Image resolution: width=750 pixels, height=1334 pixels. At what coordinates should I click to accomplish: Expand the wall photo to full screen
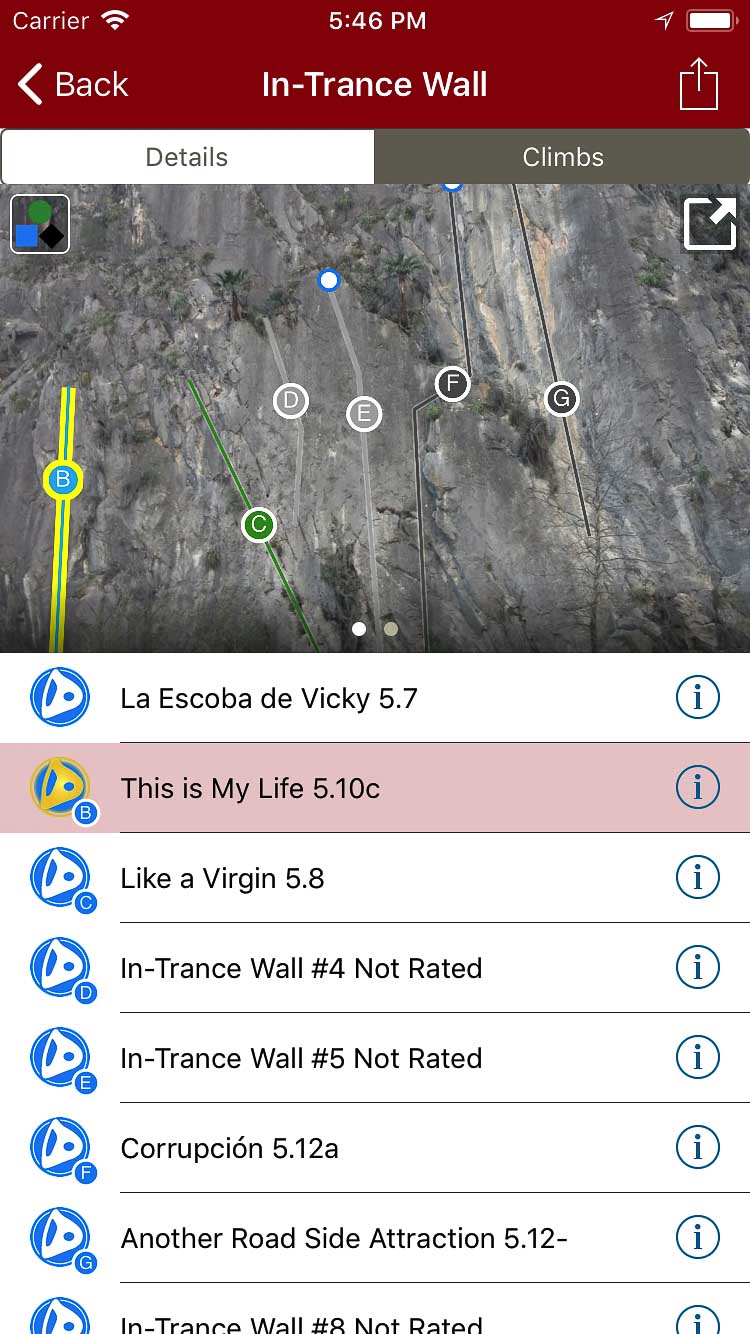pyautogui.click(x=709, y=223)
